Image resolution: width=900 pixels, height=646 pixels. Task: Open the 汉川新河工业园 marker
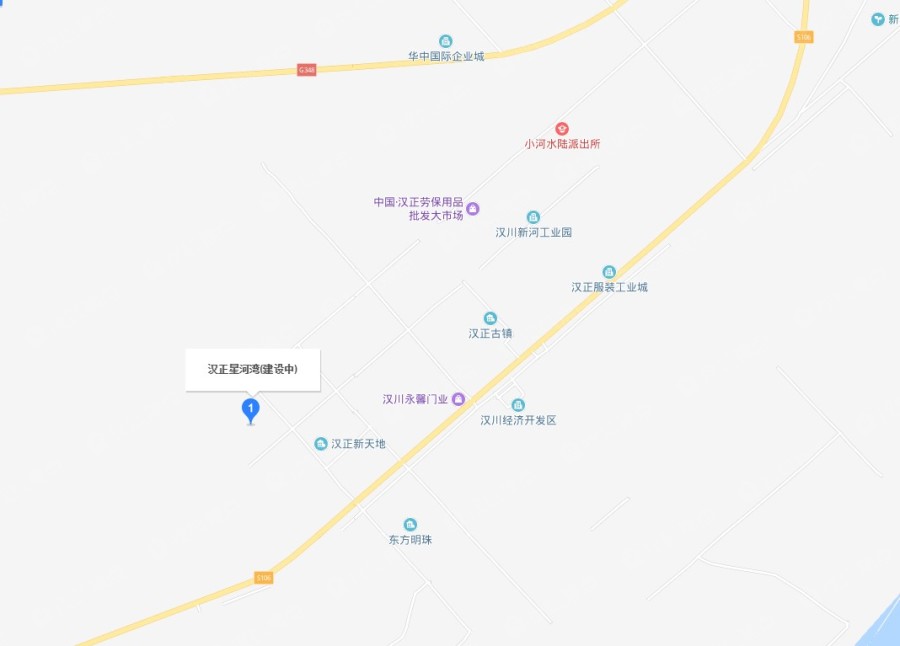[x=533, y=217]
